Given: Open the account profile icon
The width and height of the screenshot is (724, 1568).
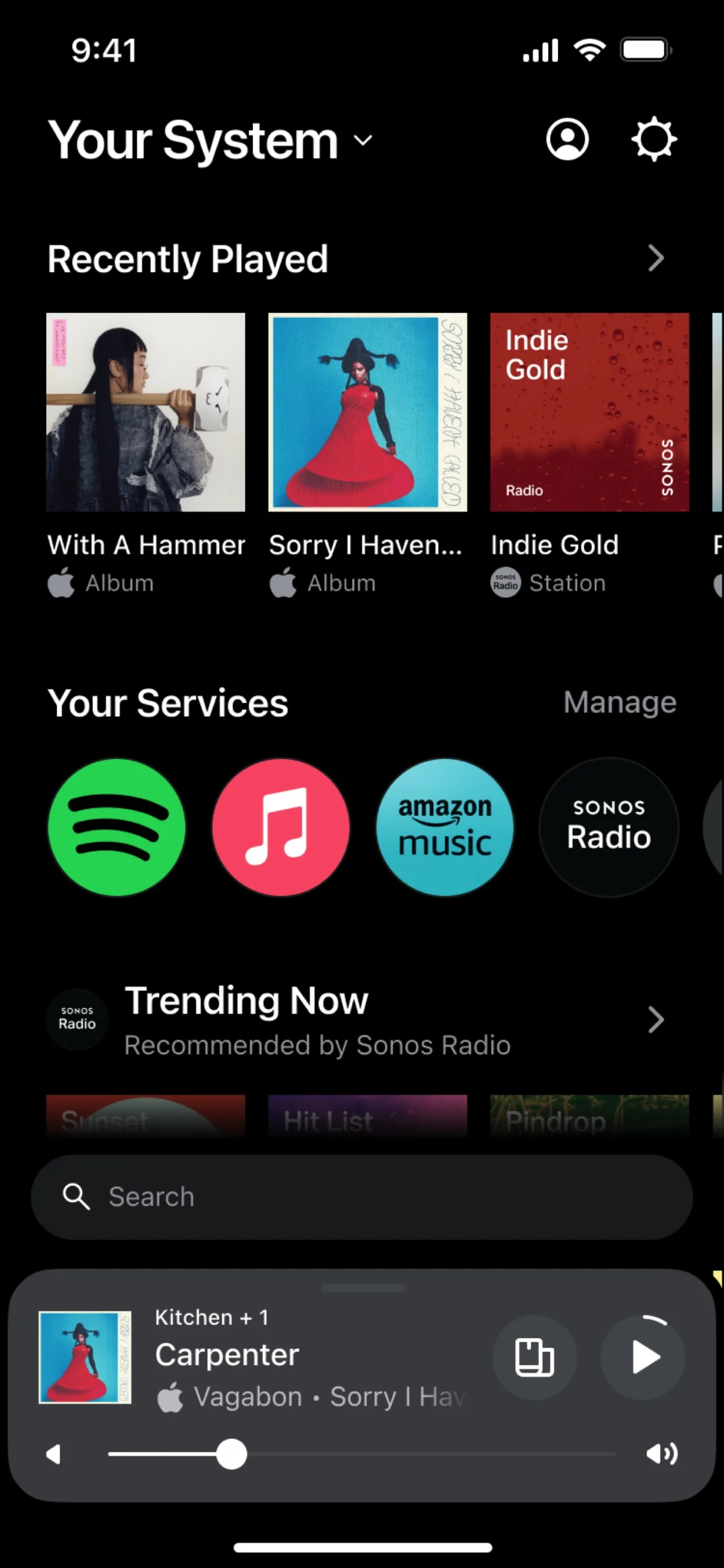Looking at the screenshot, I should point(567,140).
